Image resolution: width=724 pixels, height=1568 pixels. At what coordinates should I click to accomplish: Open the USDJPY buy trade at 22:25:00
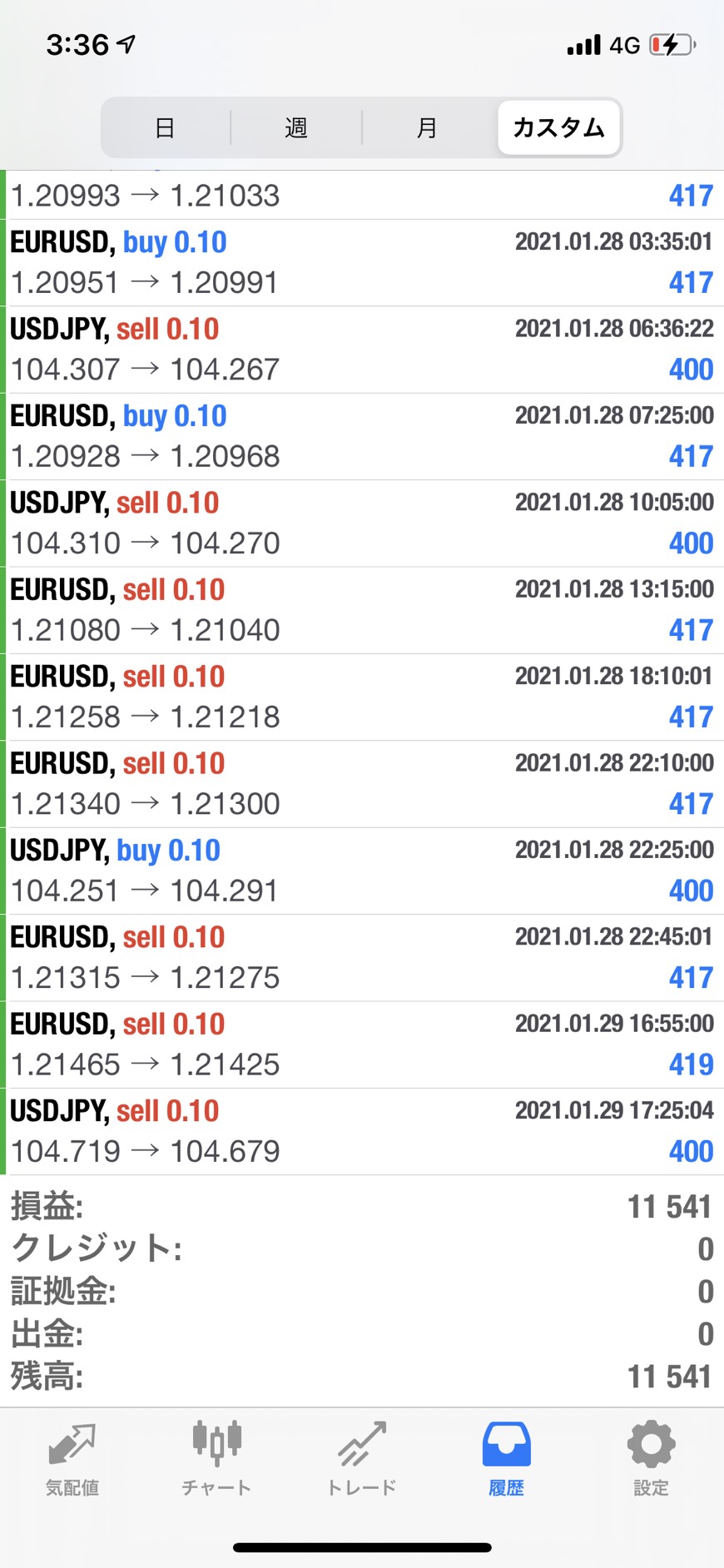362,871
